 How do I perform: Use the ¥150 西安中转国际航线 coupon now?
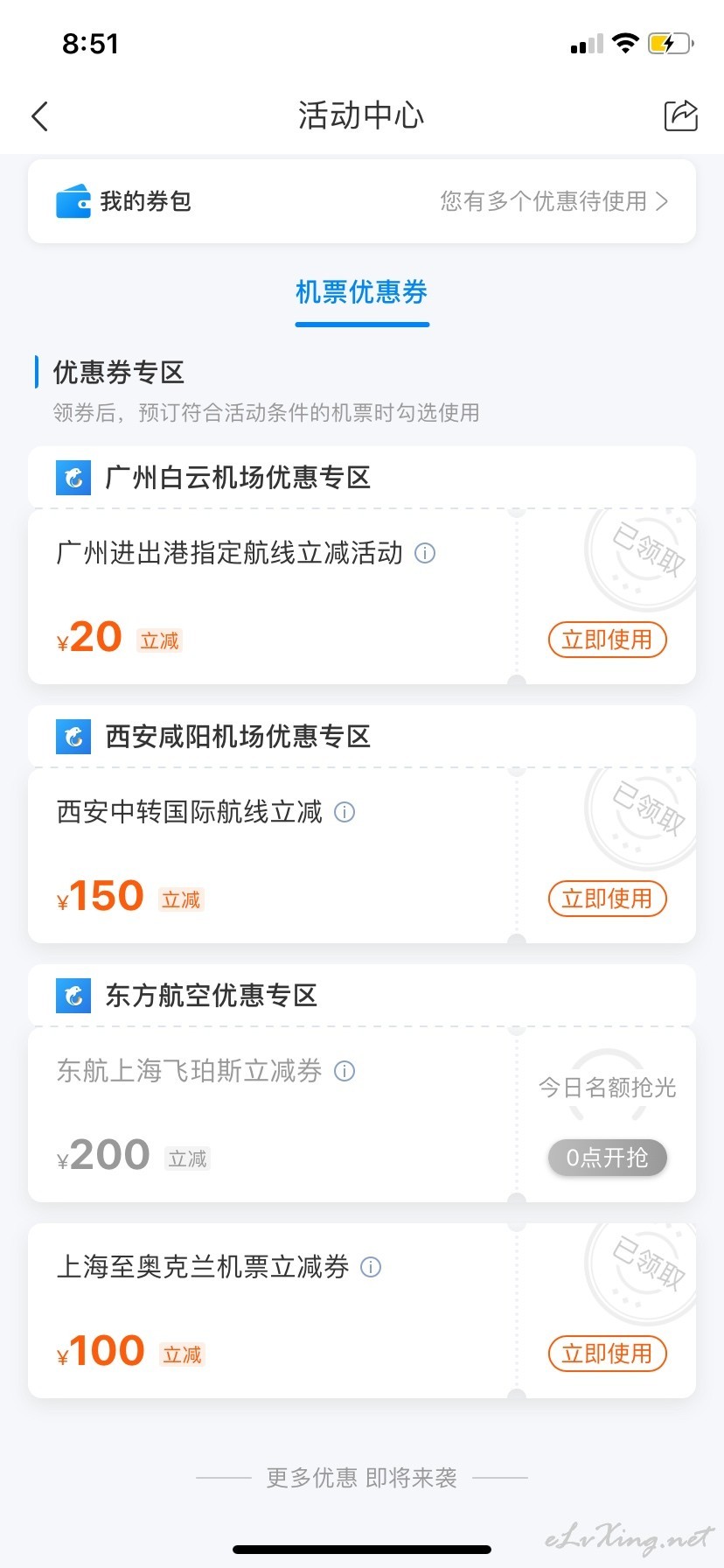[608, 899]
